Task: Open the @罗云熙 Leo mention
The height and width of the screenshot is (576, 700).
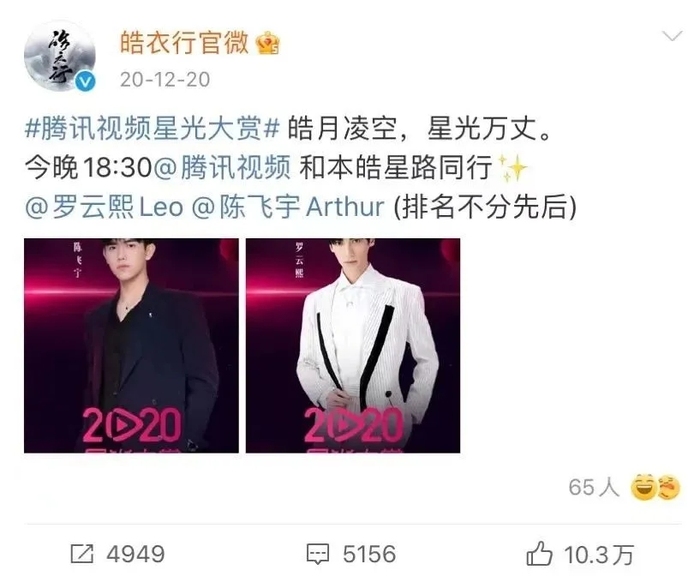Action: tap(102, 204)
